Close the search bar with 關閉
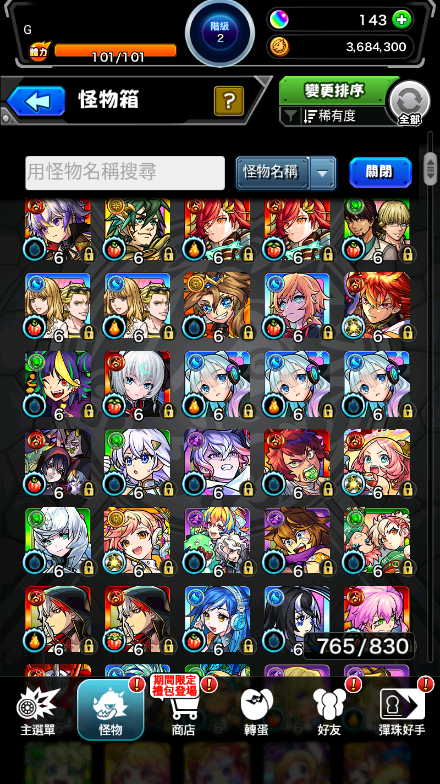The image size is (440, 784). (380, 172)
